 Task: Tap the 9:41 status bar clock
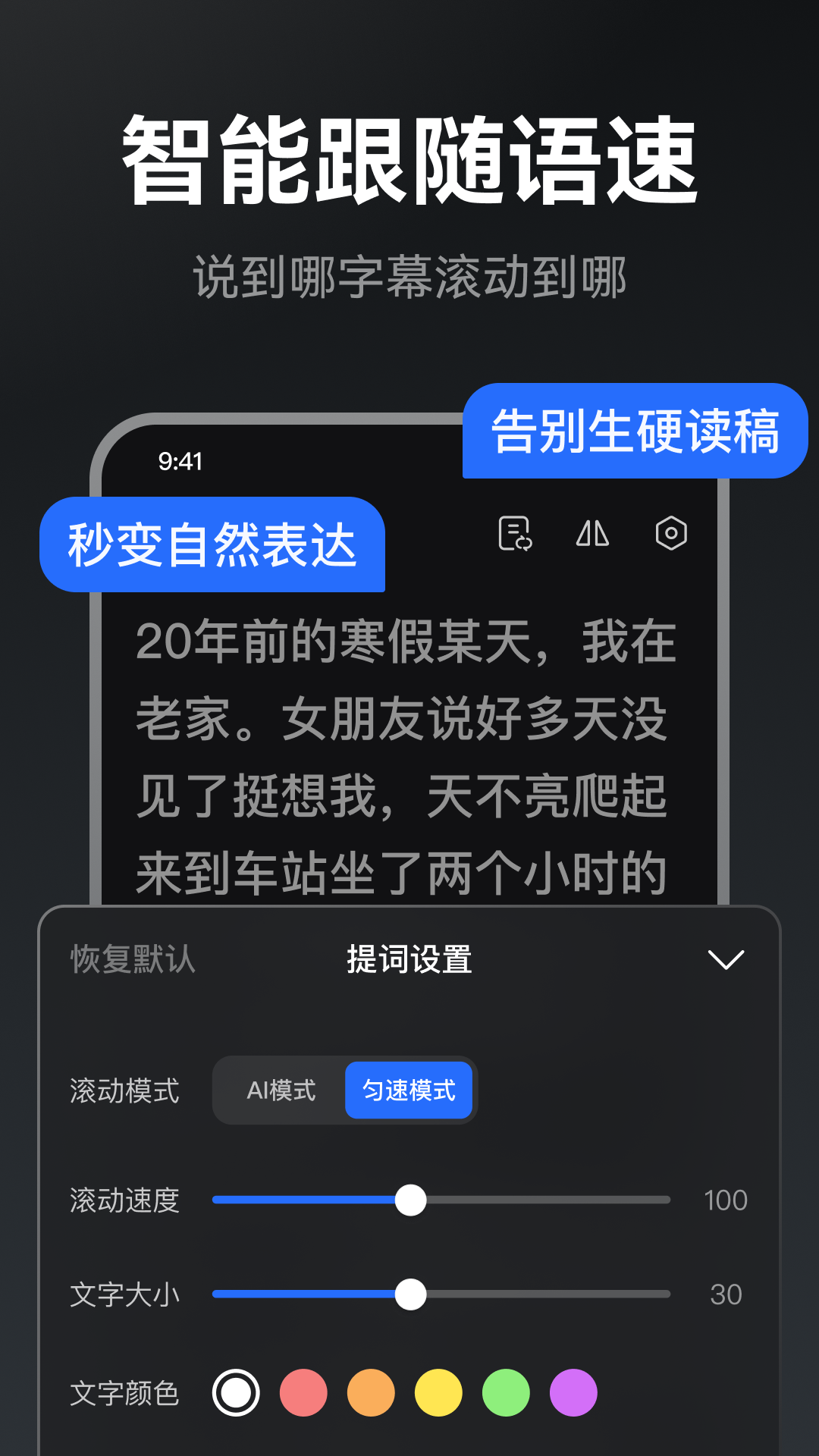point(180,460)
